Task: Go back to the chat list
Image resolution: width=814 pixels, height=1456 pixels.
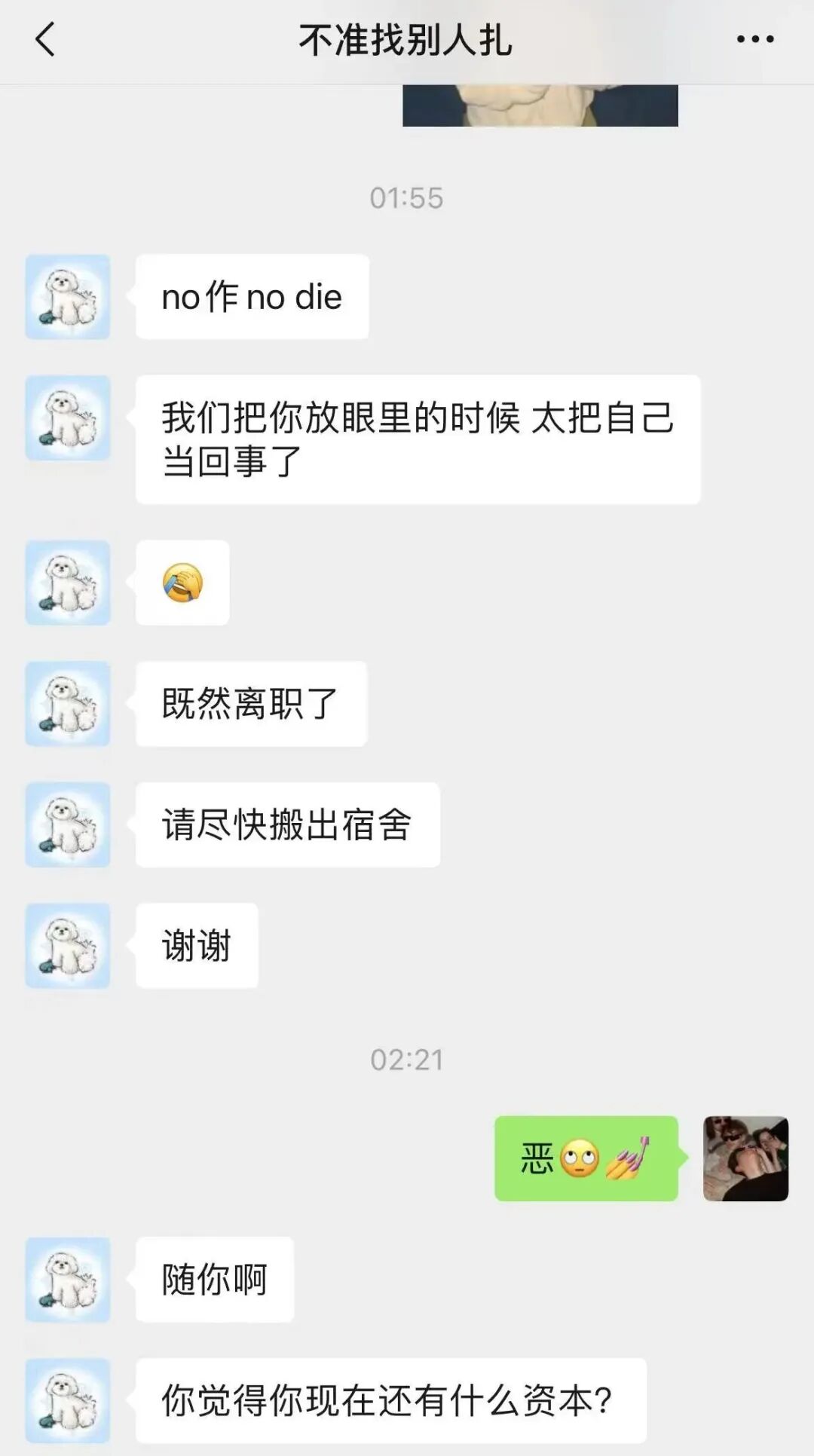Action: (45, 39)
